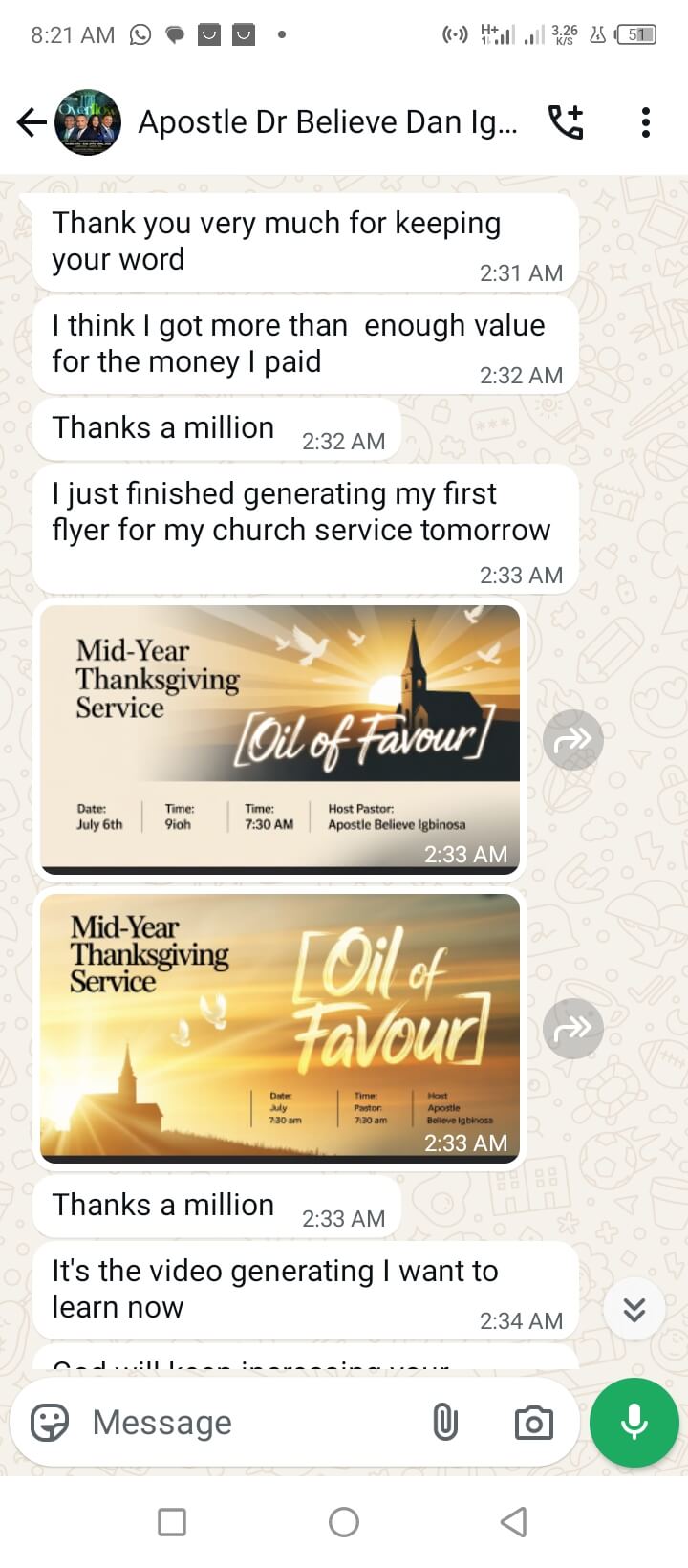Forward the flyer showing Host Pastor details
688x1568 pixels.
[572, 739]
